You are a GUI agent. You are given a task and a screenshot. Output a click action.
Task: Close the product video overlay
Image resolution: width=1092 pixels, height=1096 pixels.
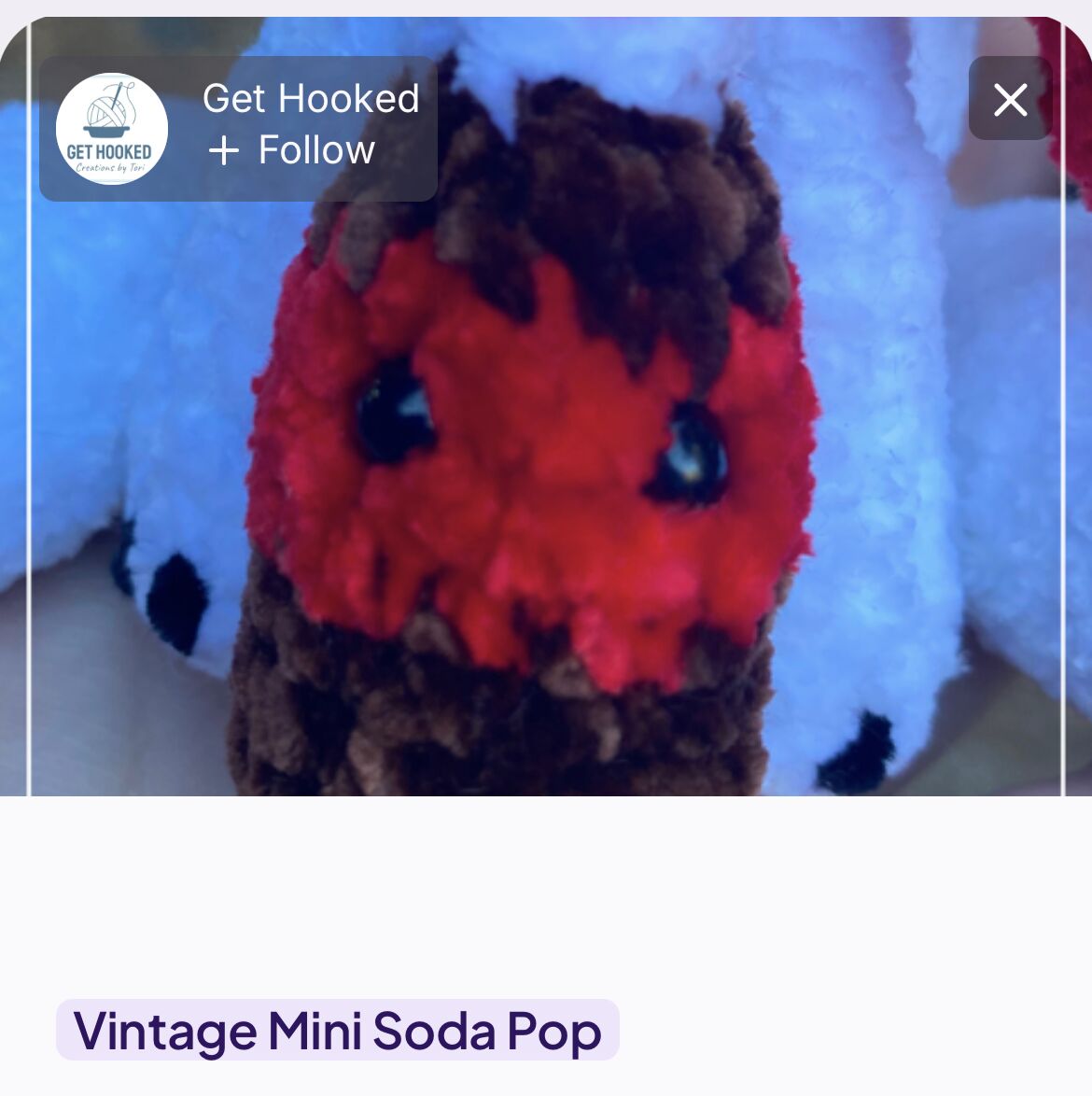pos(1010,99)
